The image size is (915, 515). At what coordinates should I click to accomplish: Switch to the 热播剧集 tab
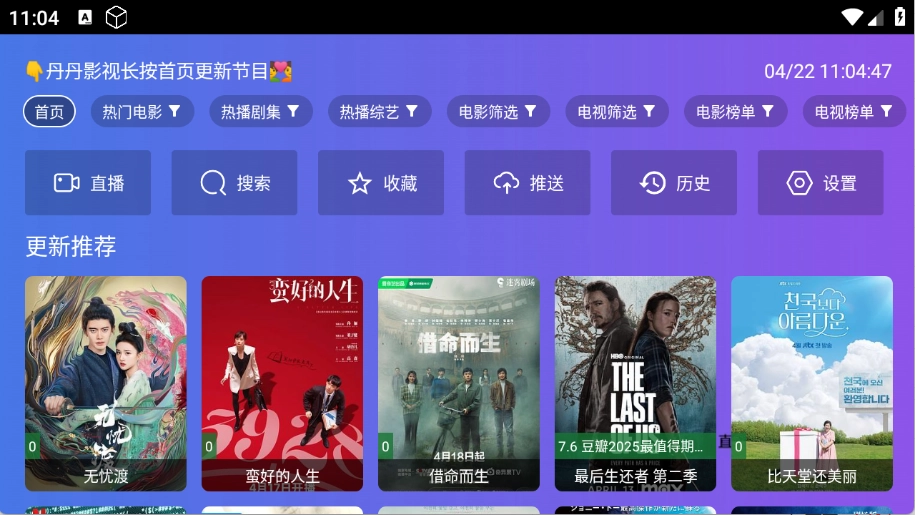(261, 111)
